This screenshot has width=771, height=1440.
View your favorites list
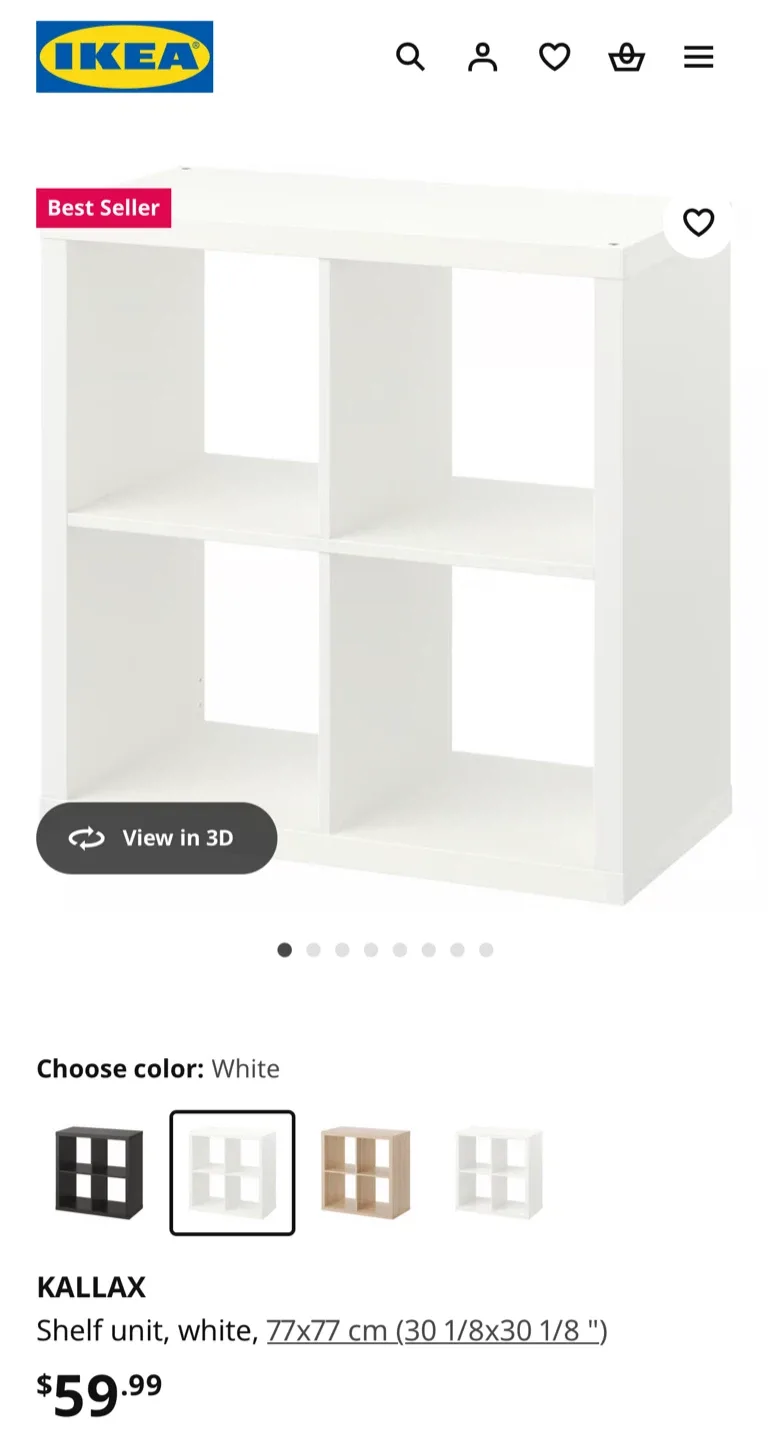click(554, 57)
